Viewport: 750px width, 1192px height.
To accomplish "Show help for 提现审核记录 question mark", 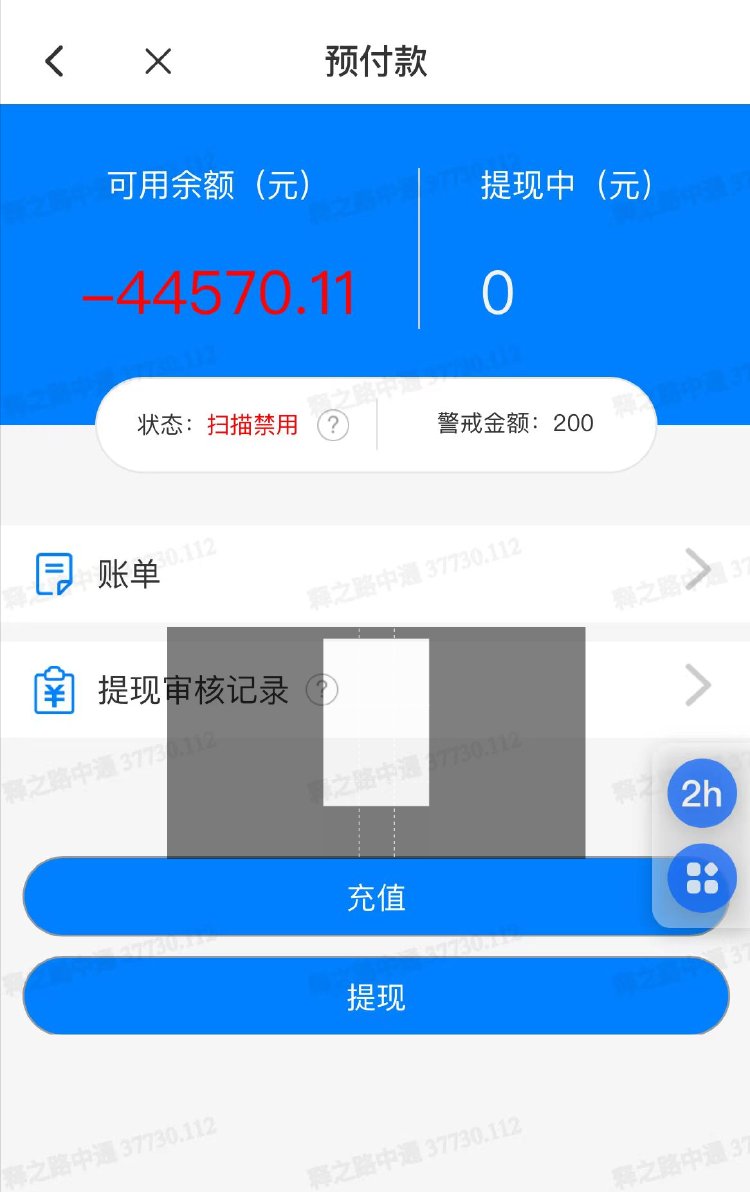I will pyautogui.click(x=322, y=689).
